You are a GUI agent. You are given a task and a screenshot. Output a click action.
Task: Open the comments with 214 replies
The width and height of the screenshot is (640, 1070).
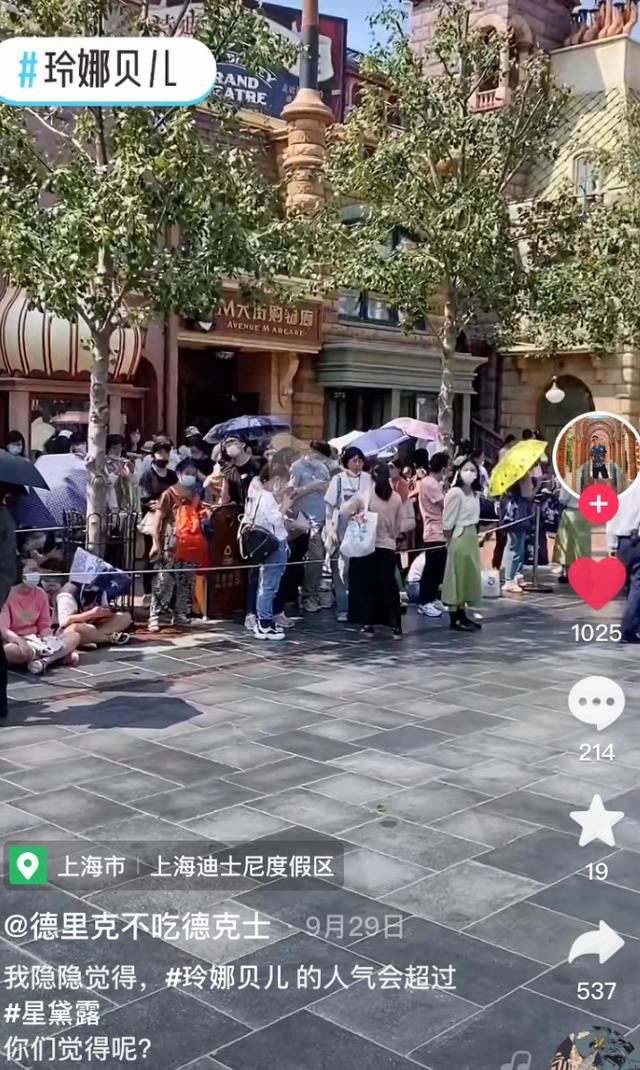click(596, 703)
